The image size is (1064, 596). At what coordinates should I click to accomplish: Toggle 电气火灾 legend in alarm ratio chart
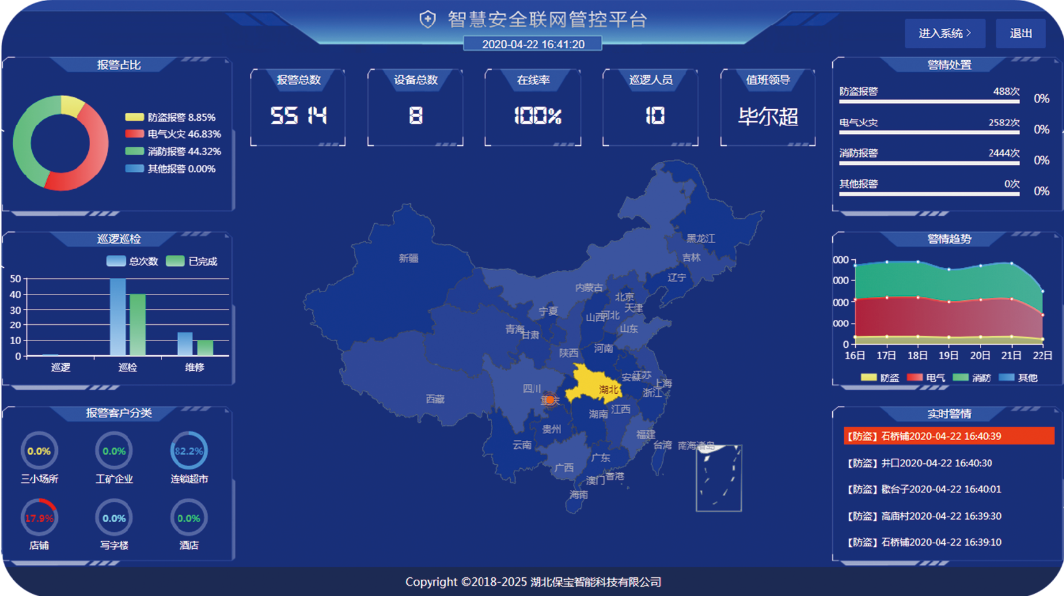(x=172, y=134)
